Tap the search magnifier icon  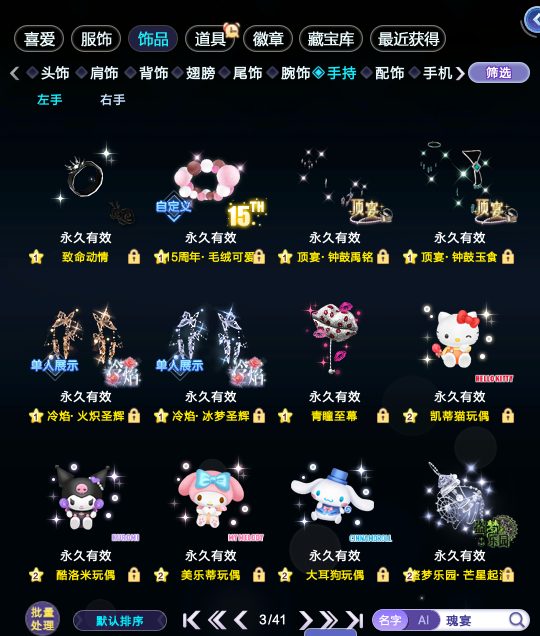click(x=517, y=620)
